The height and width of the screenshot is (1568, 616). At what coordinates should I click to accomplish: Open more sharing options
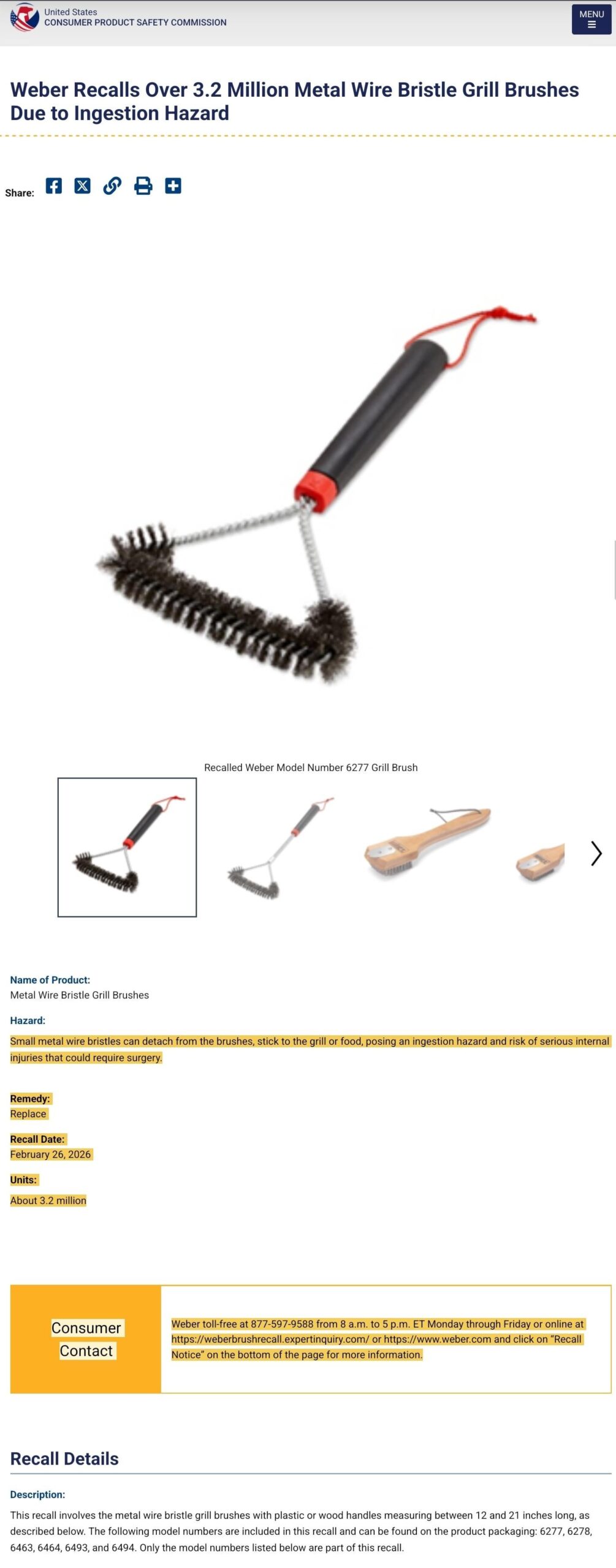(x=173, y=186)
